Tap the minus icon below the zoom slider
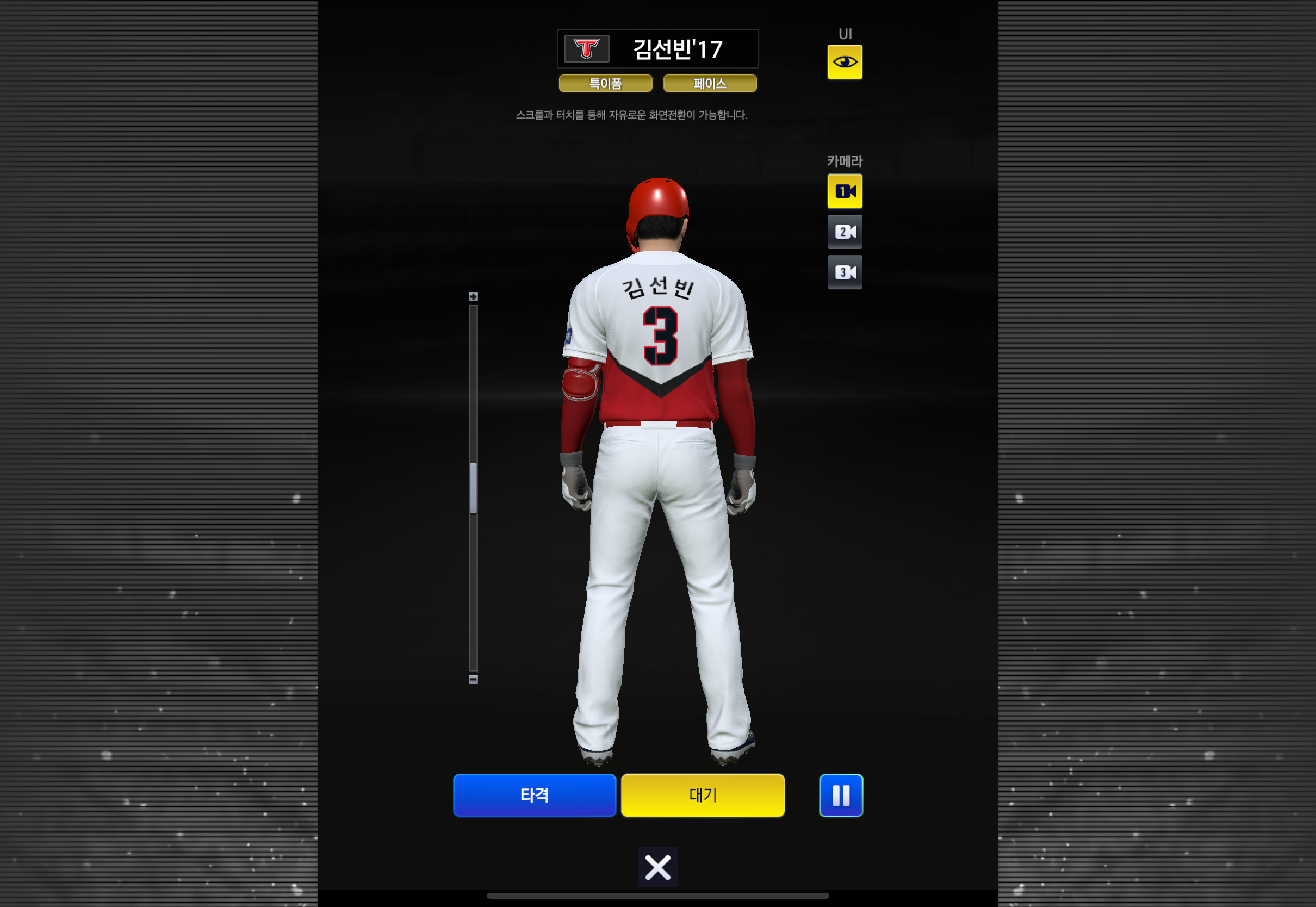 pyautogui.click(x=473, y=679)
